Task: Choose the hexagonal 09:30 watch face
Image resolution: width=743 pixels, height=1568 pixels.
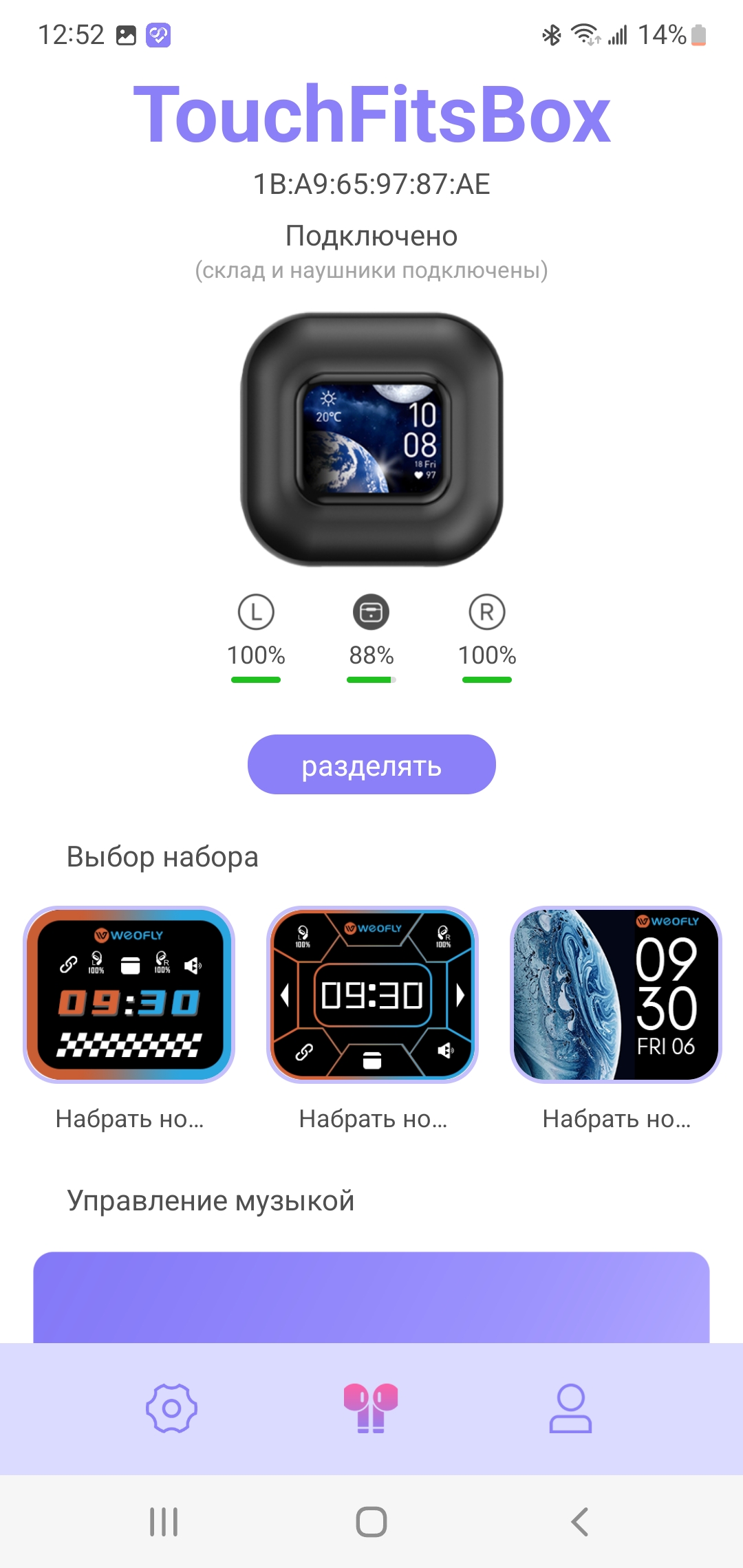Action: point(372,994)
